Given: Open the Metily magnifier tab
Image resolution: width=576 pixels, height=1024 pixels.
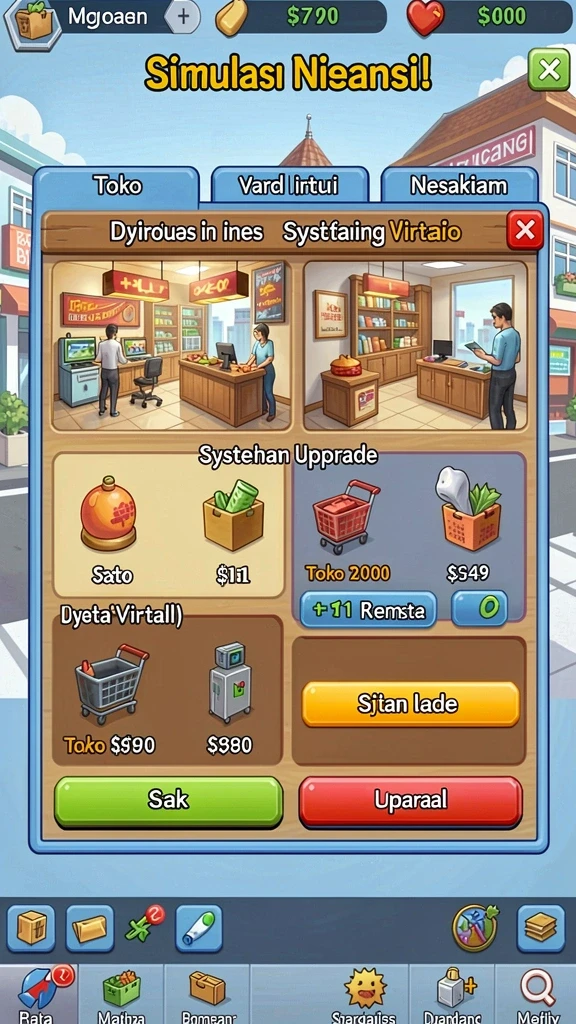Looking at the screenshot, I should (538, 994).
